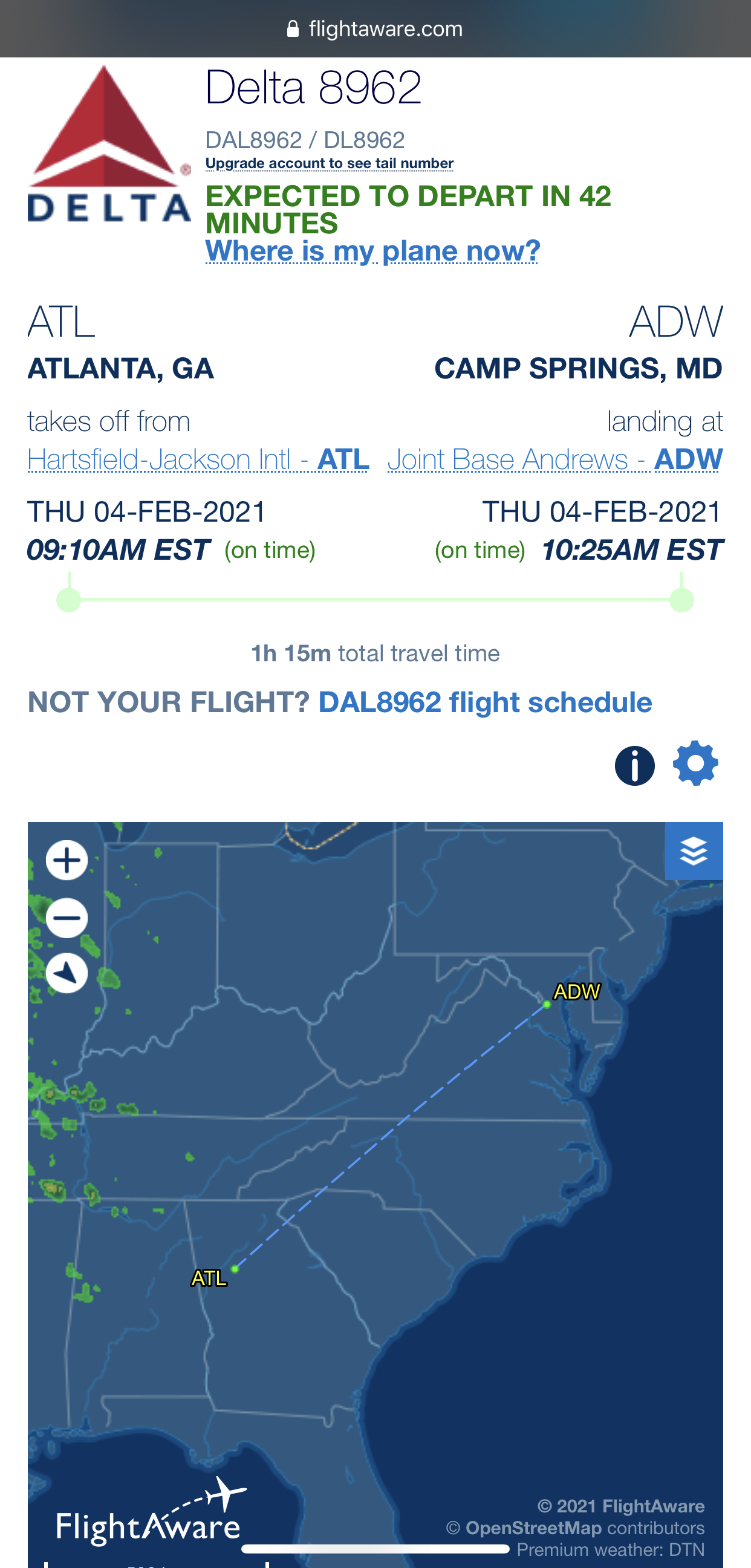Image resolution: width=751 pixels, height=1568 pixels.
Task: Zoom out on the map
Action: (x=67, y=918)
